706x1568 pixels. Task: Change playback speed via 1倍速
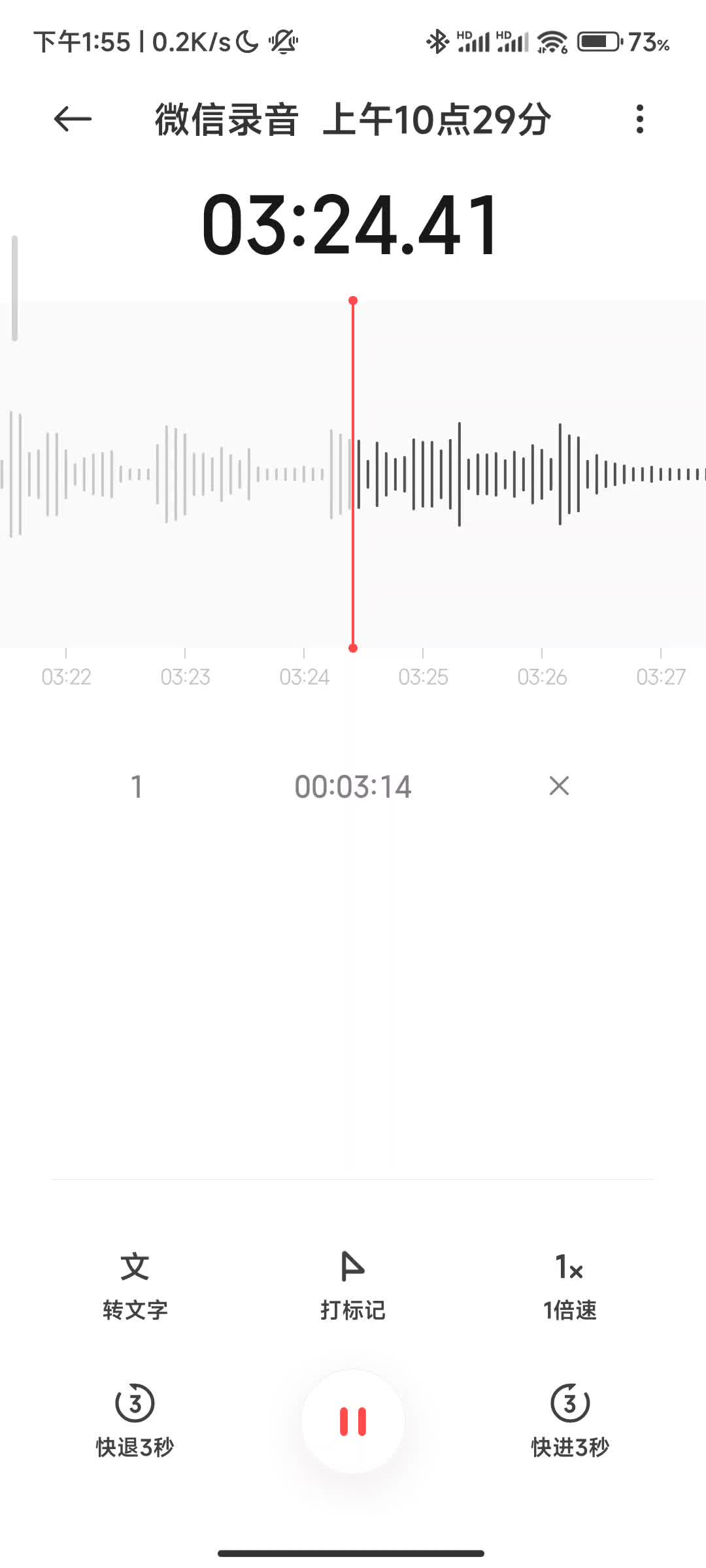tap(569, 1284)
